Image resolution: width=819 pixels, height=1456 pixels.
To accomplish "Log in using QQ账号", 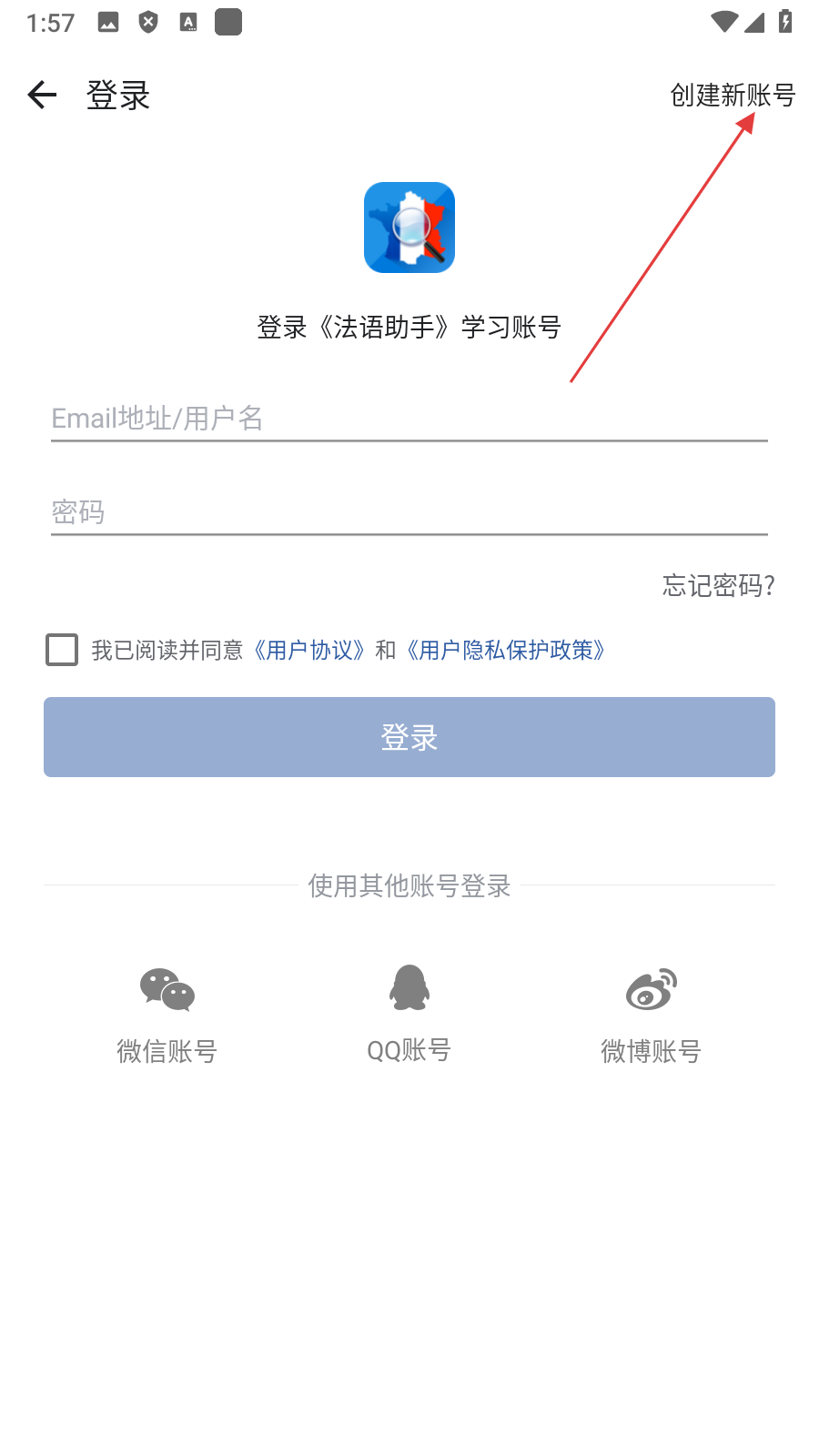I will click(x=409, y=1012).
